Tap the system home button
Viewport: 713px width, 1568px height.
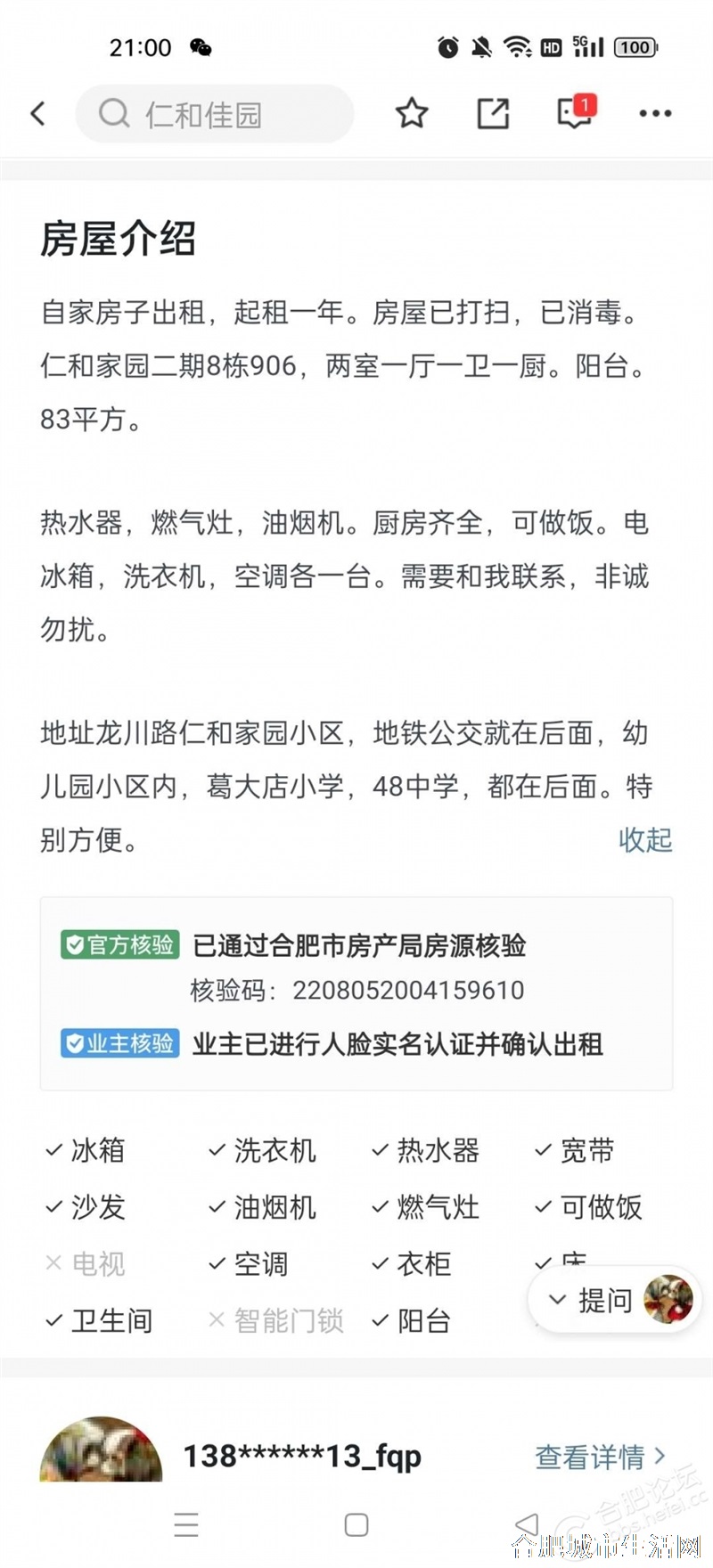click(356, 1525)
